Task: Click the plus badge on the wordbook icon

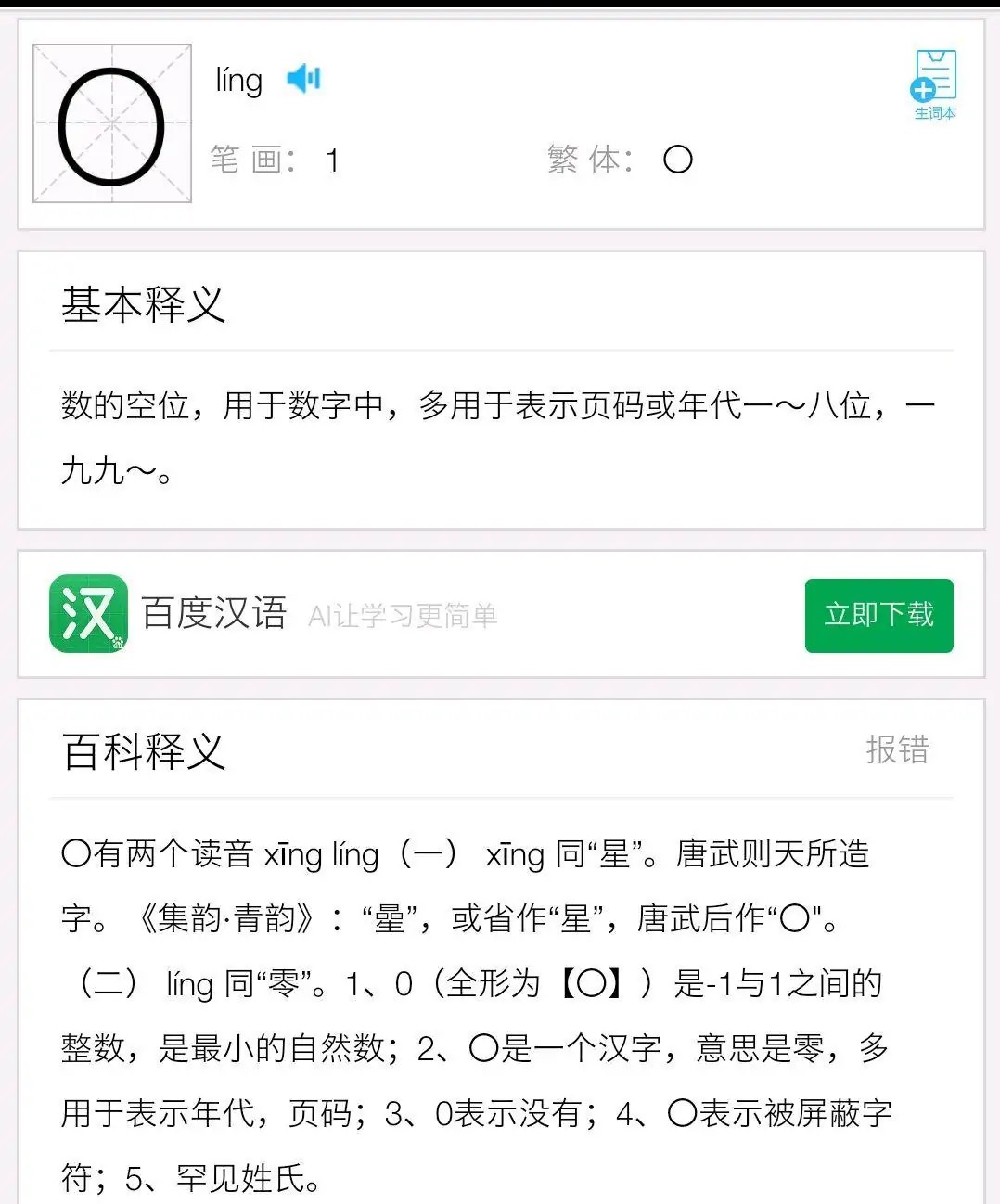Action: [923, 91]
